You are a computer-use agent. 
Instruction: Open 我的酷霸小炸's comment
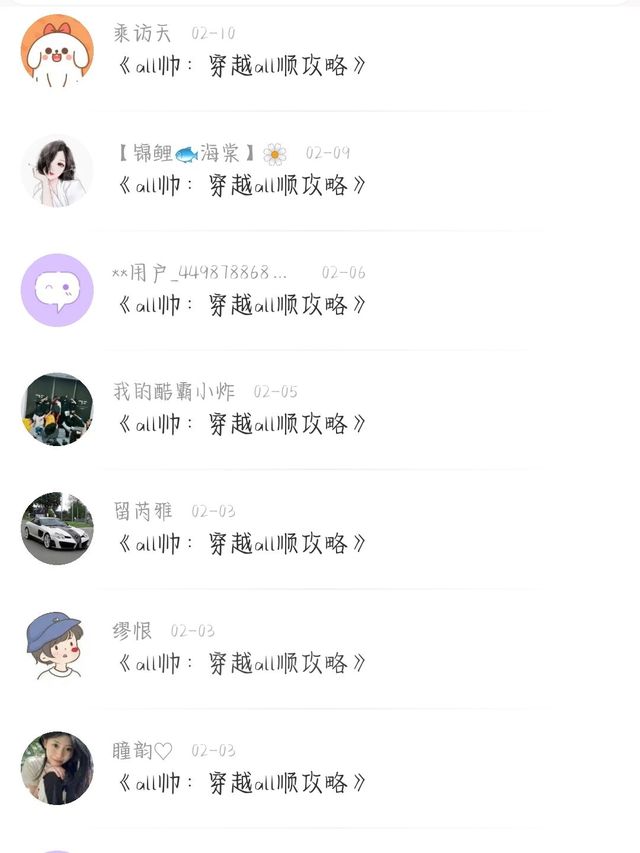coord(320,410)
